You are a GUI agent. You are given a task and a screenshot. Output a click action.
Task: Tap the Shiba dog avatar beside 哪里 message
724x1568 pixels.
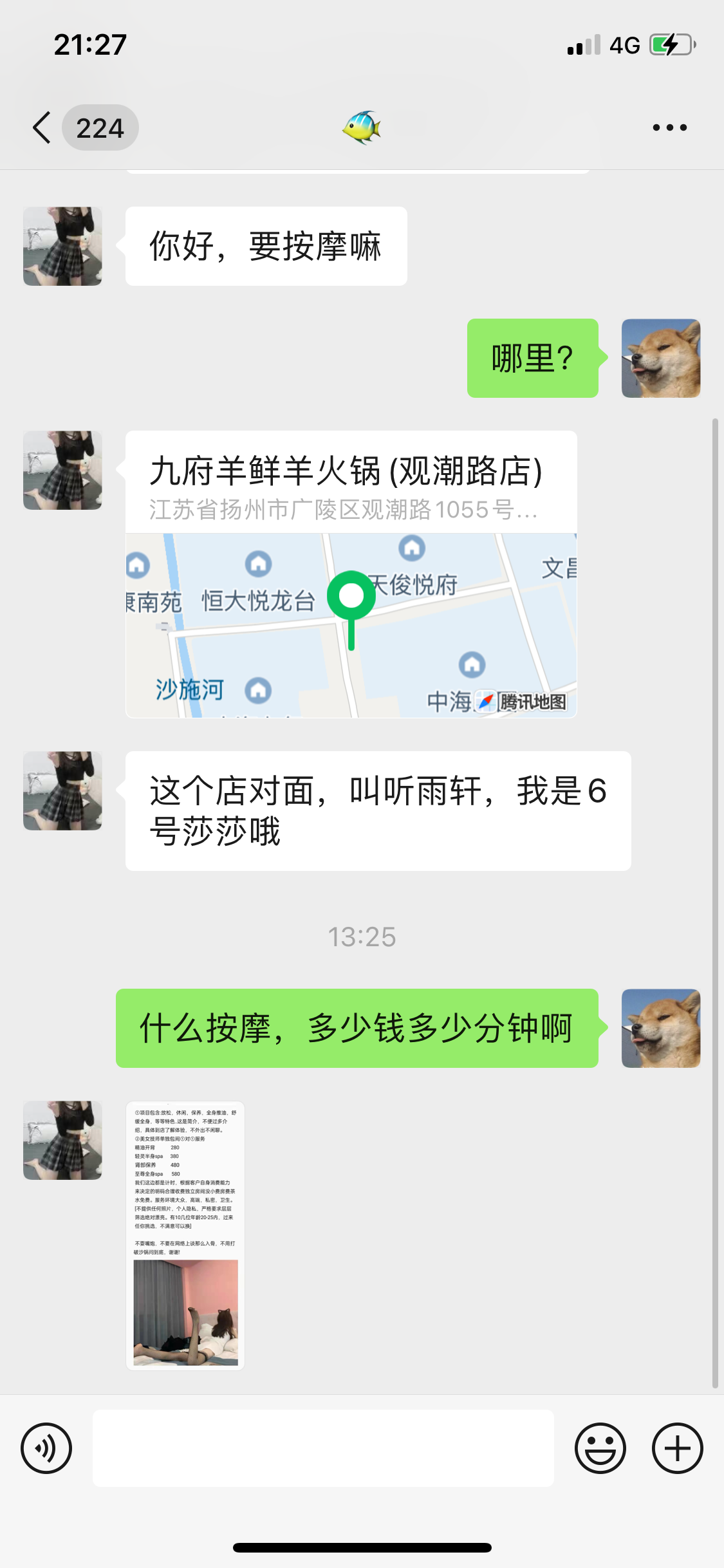coord(660,359)
